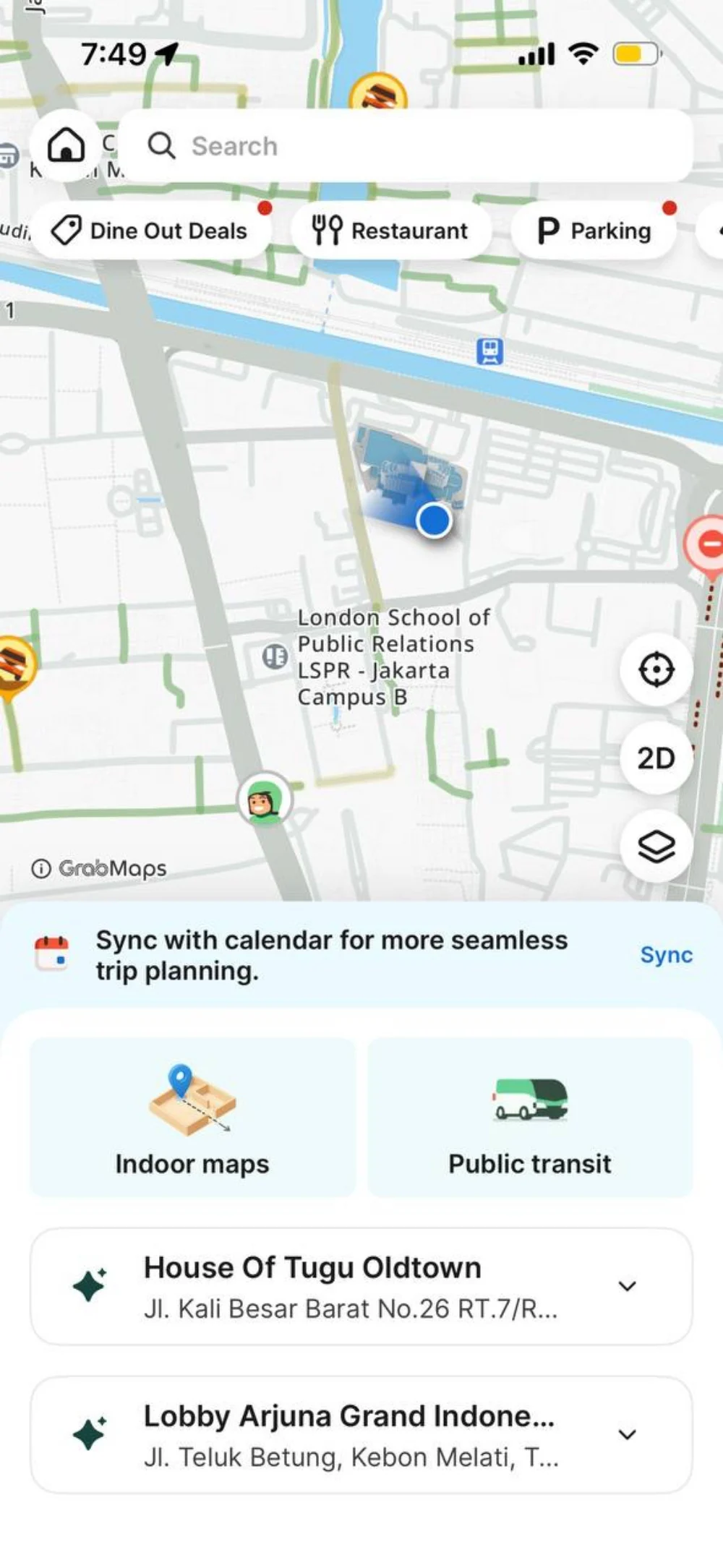Select the Dine Out Deals chip
The height and width of the screenshot is (1568, 723).
coord(150,231)
